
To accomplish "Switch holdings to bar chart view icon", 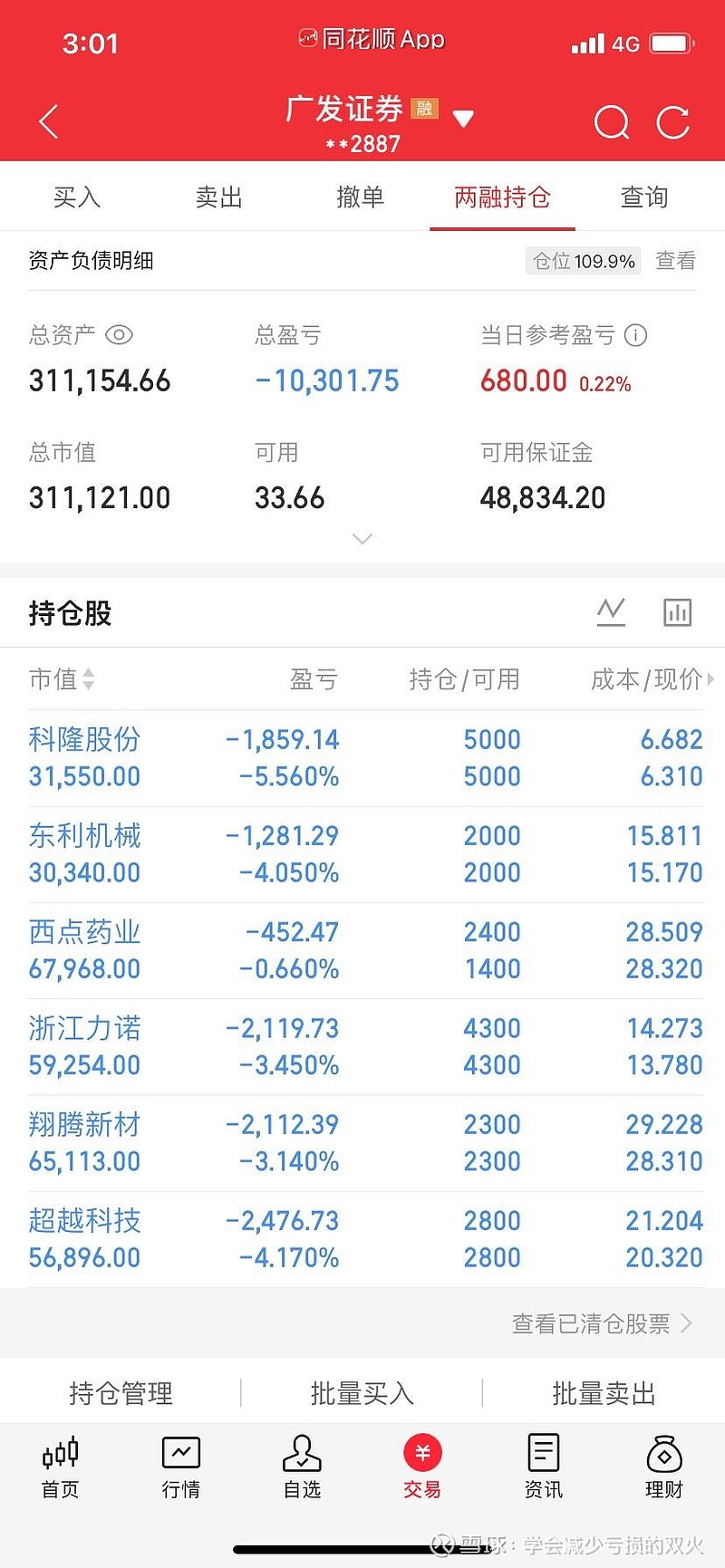I will (x=678, y=611).
